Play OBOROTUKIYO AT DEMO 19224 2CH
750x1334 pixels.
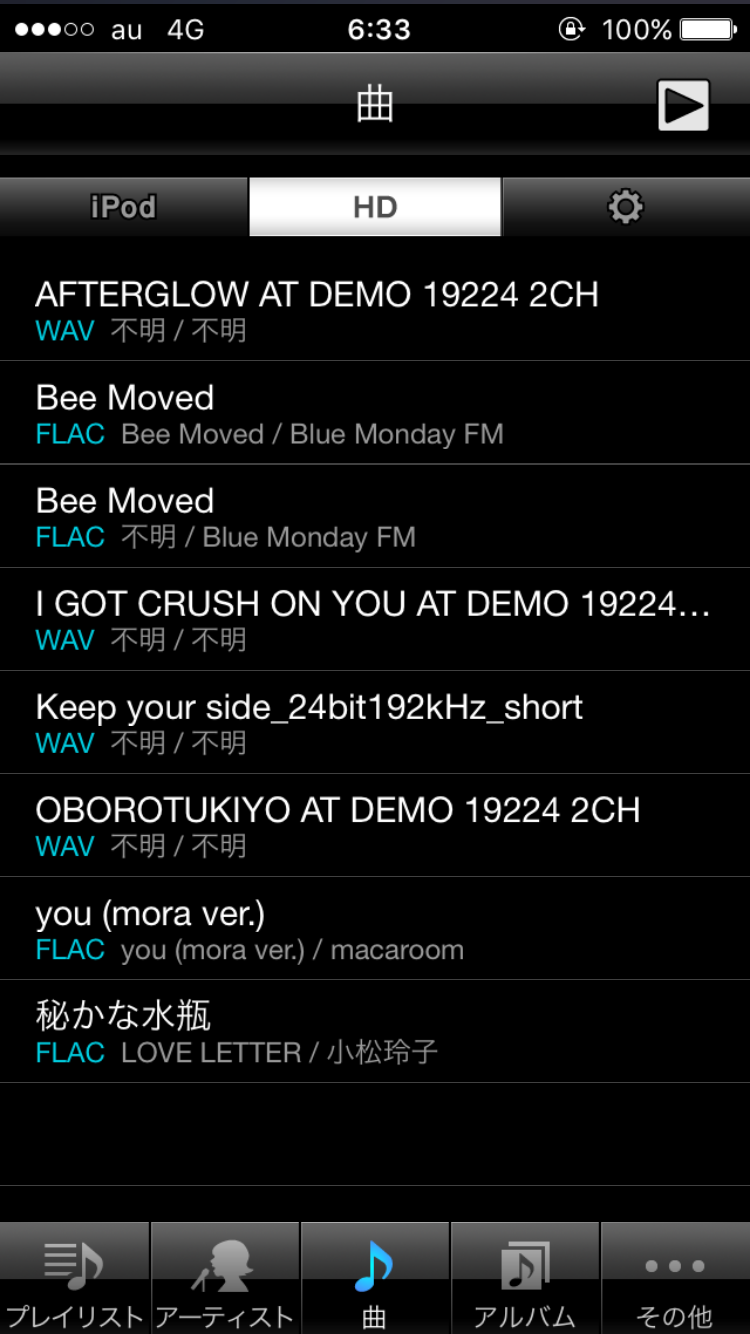point(375,825)
